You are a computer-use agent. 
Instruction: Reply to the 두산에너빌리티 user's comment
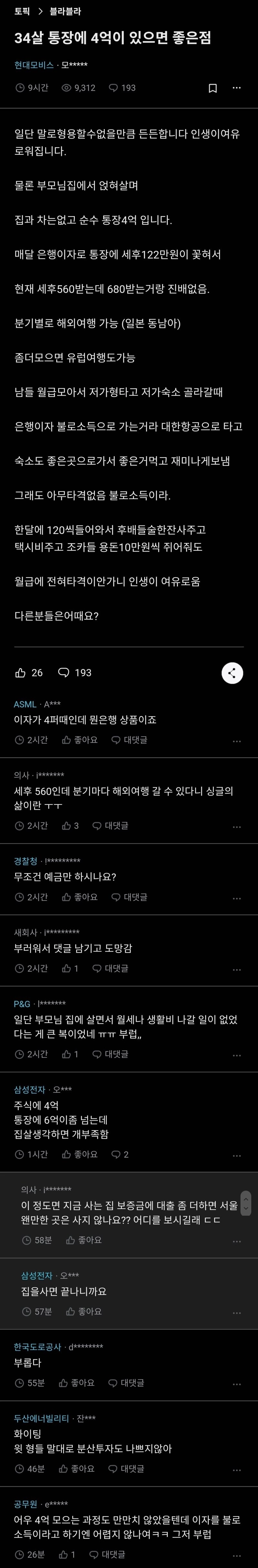126,1469
